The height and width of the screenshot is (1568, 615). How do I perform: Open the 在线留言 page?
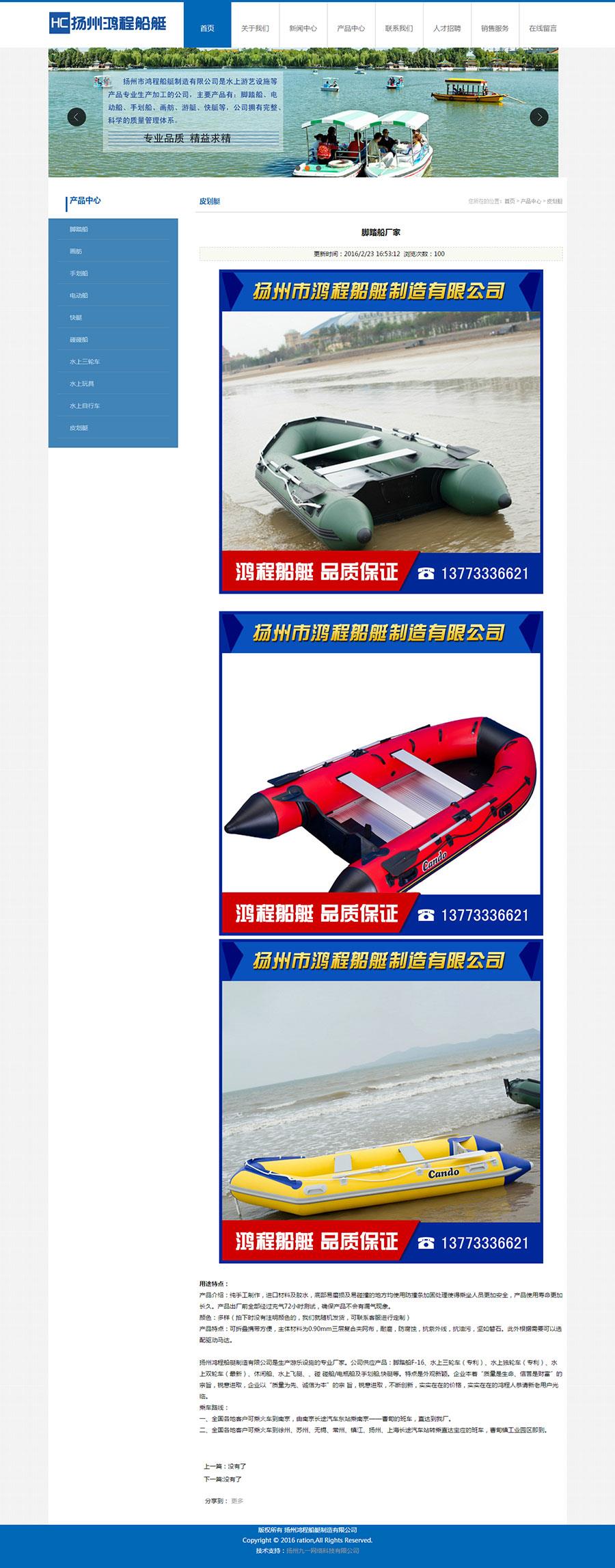[x=543, y=29]
